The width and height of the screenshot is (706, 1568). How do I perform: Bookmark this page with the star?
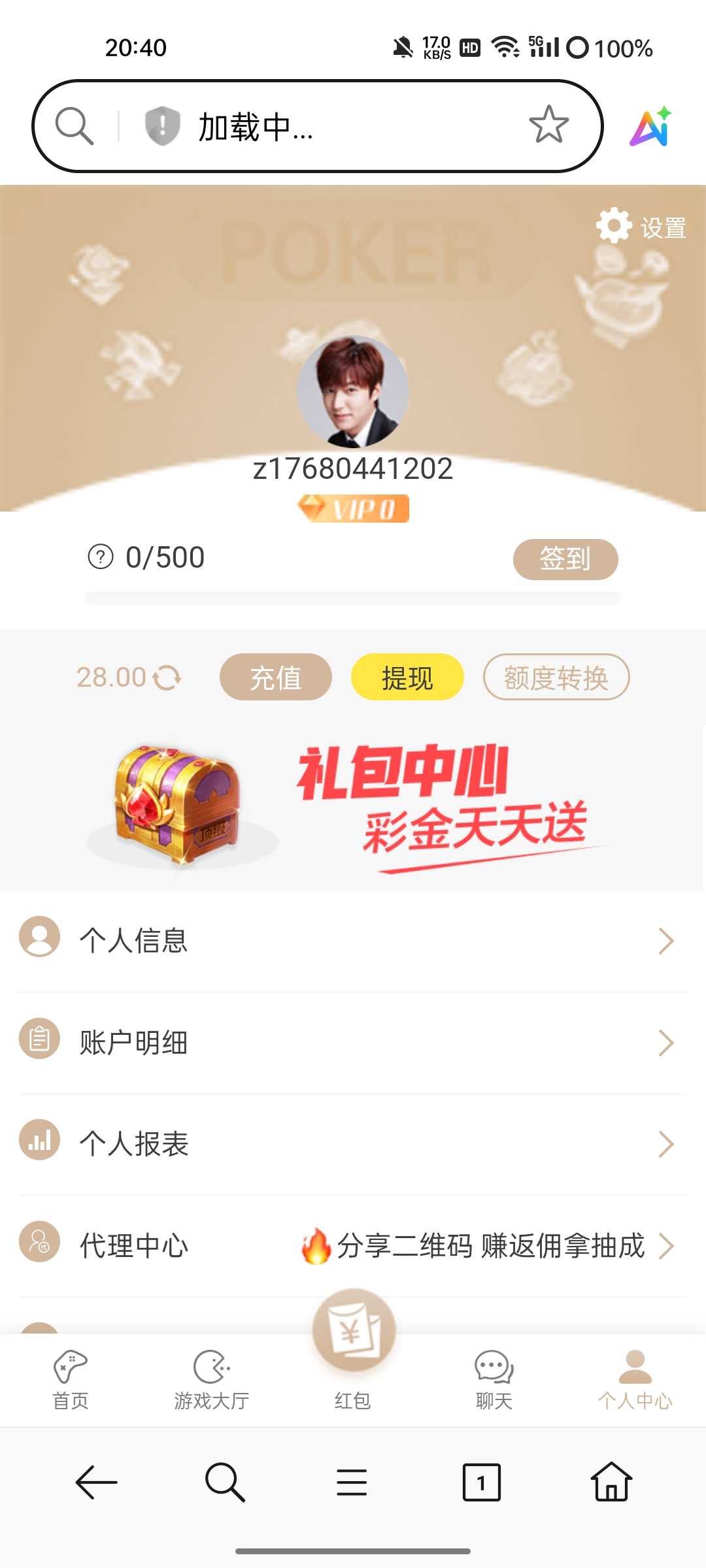point(548,125)
